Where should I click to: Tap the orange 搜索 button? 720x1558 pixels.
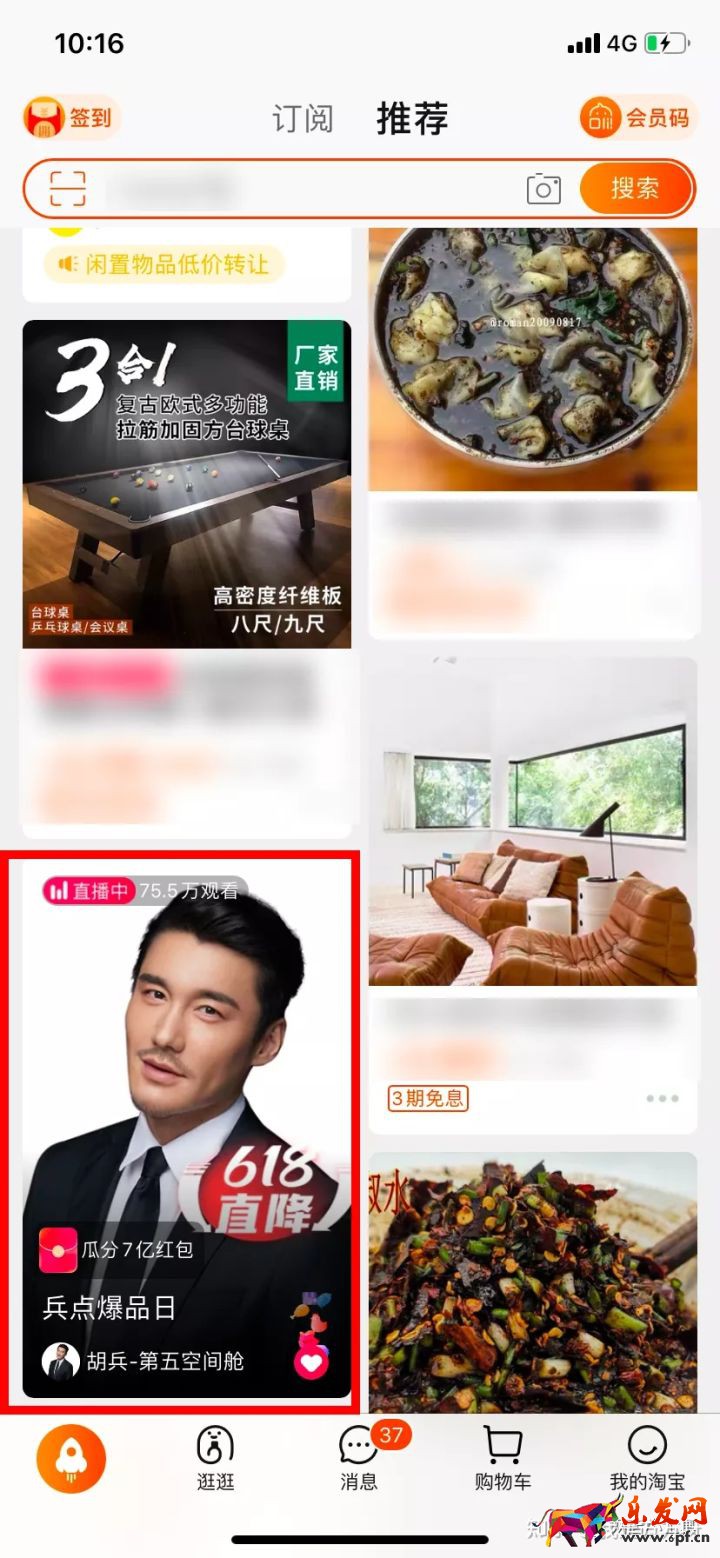coord(635,188)
